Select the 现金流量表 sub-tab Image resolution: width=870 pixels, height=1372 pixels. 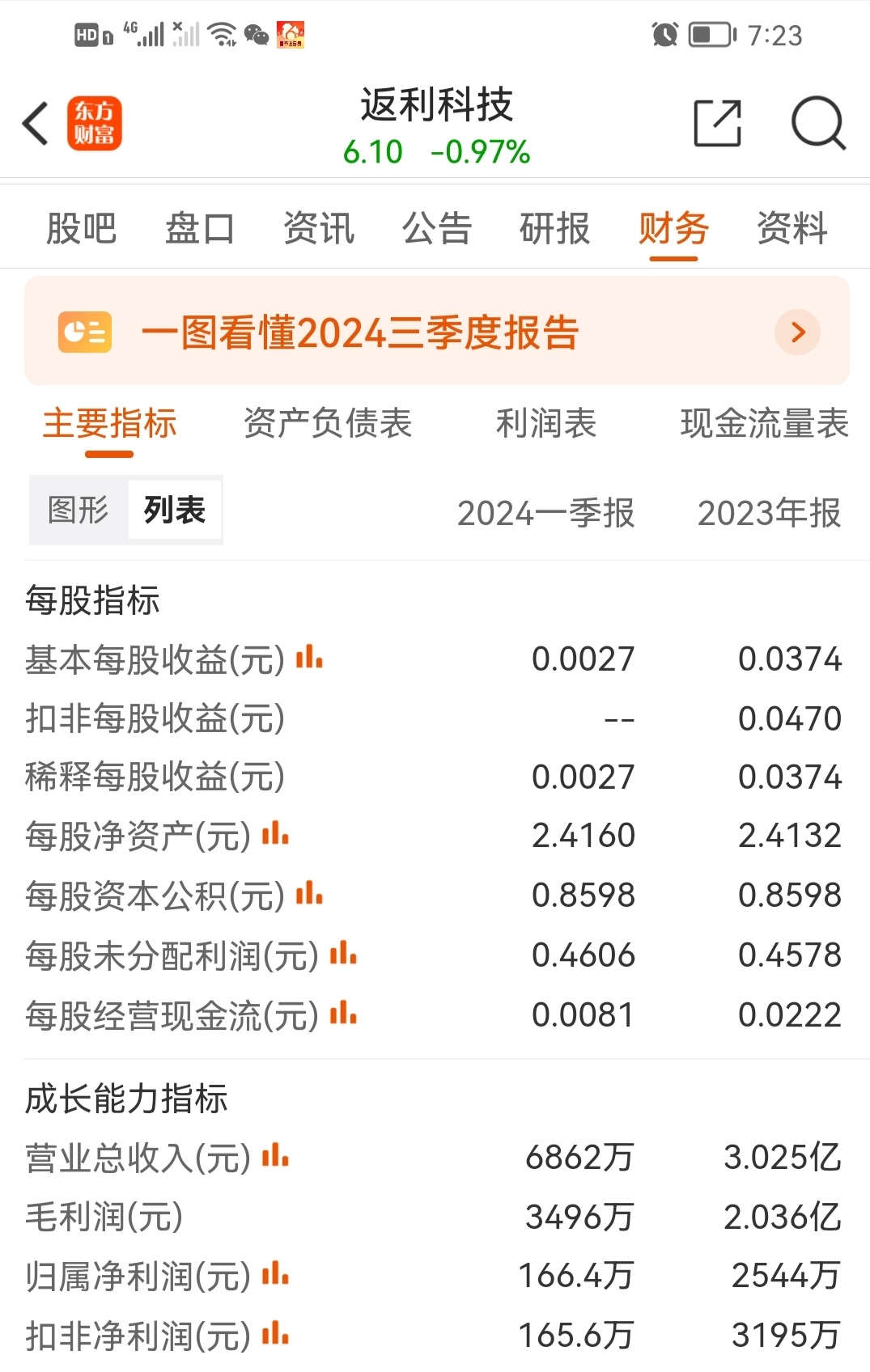[x=764, y=423]
